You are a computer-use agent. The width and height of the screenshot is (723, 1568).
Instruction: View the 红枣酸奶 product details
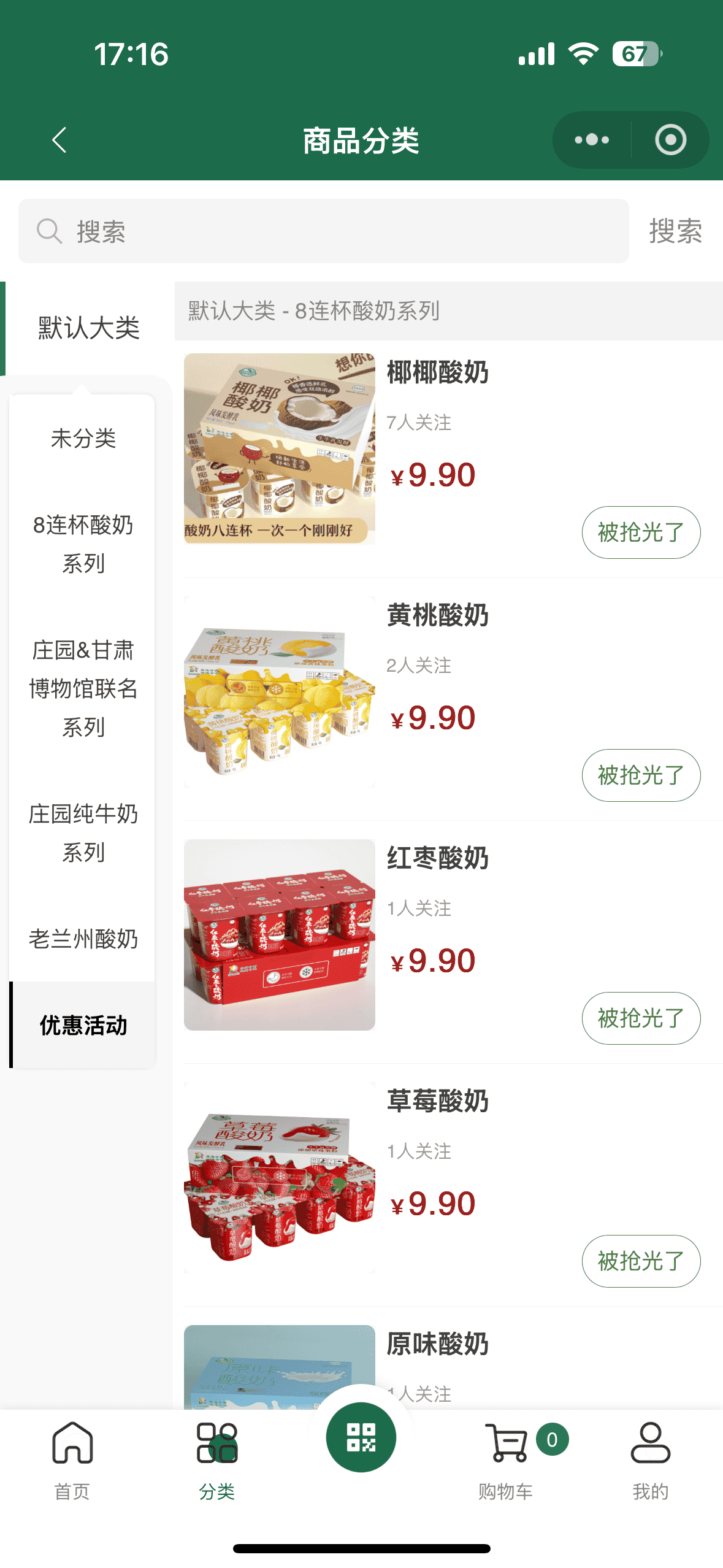pyautogui.click(x=438, y=859)
